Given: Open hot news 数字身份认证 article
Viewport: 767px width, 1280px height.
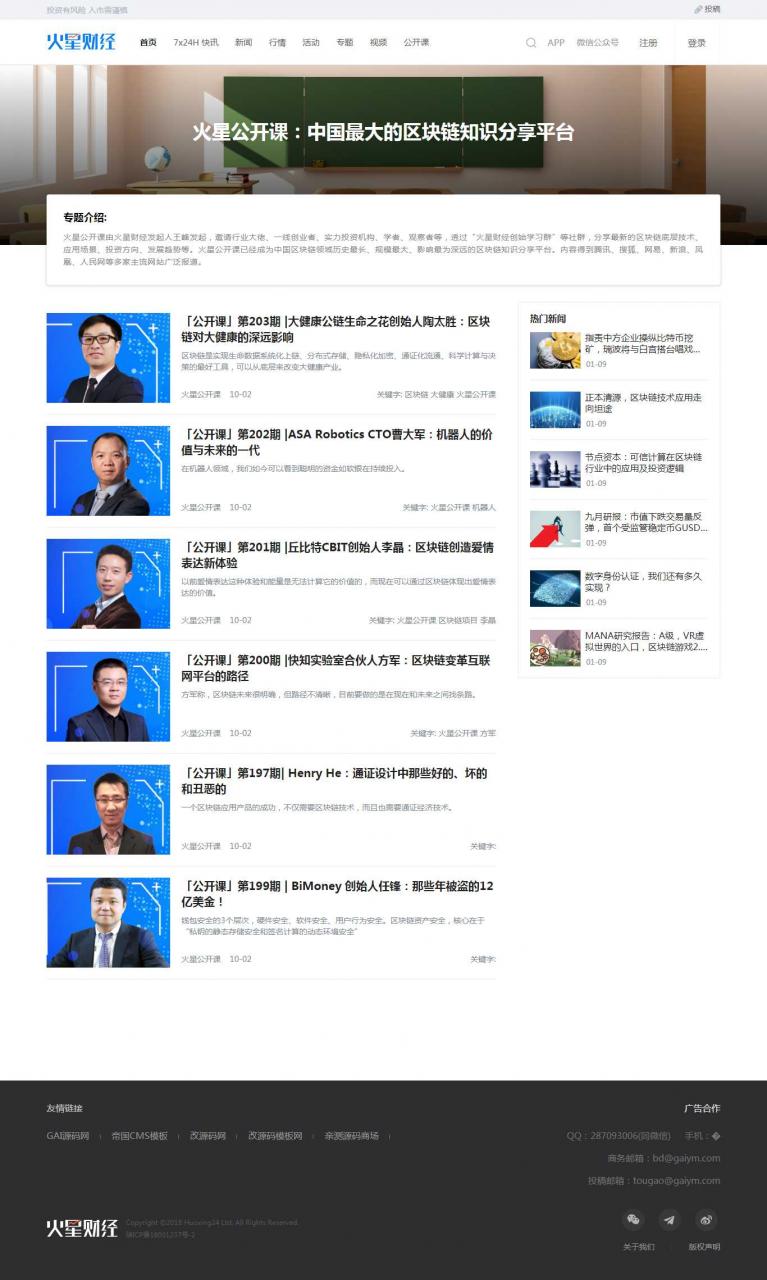Looking at the screenshot, I should (x=644, y=582).
